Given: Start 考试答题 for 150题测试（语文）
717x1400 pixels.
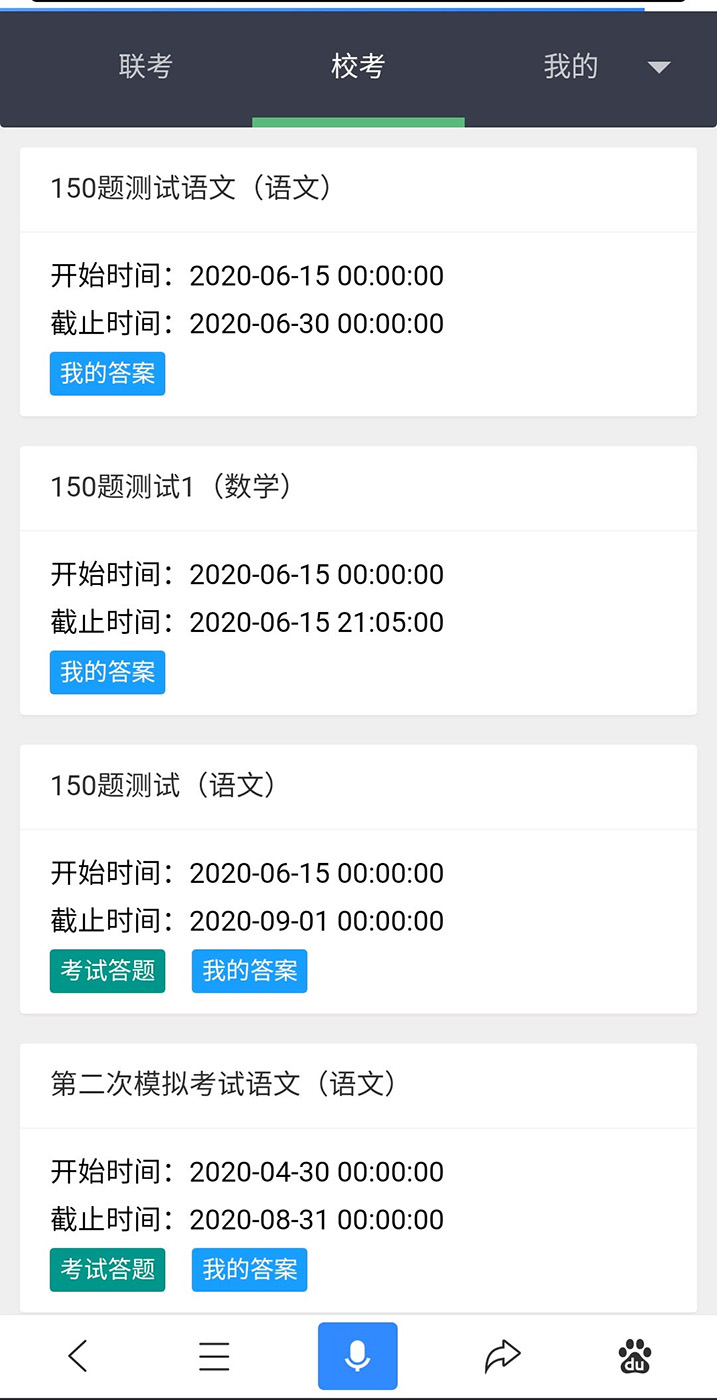Looking at the screenshot, I should pyautogui.click(x=107, y=971).
